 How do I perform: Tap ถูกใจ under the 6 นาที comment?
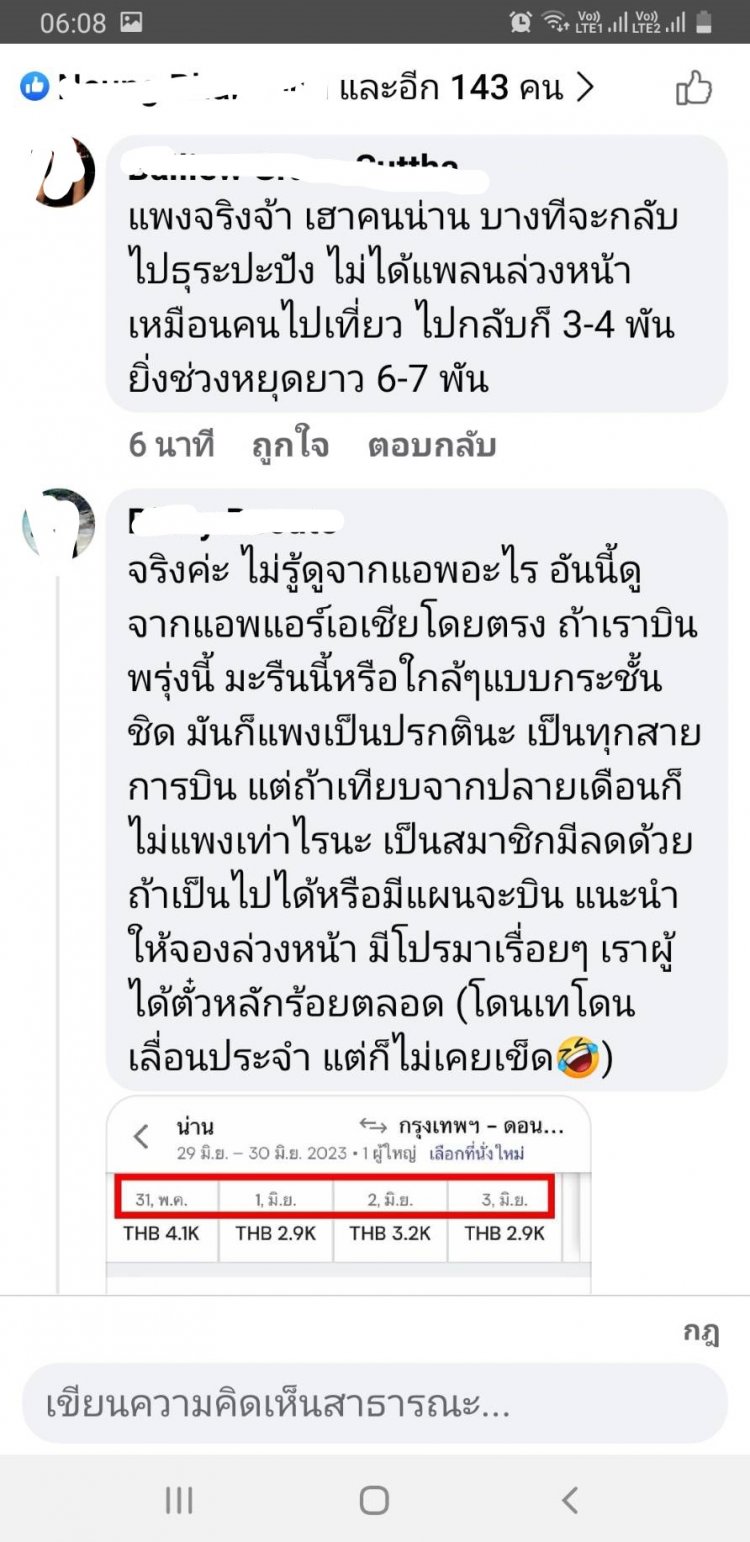290,445
